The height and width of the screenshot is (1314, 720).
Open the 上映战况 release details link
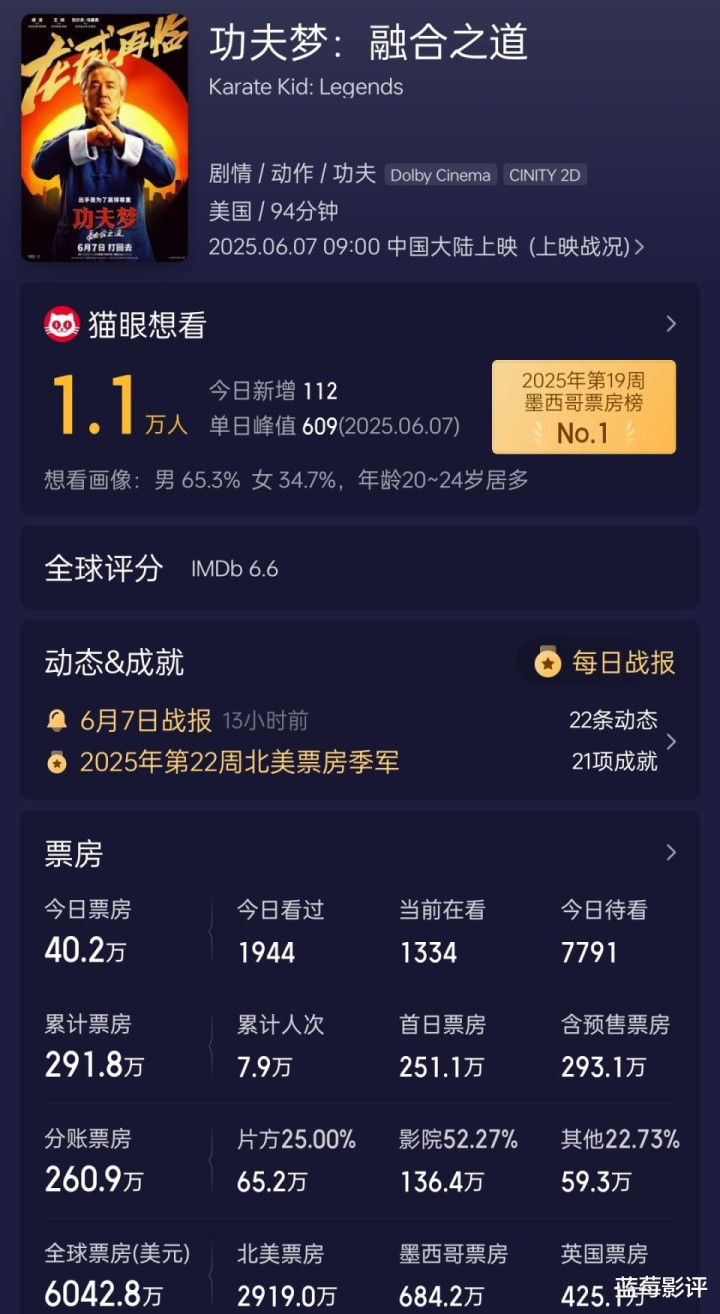588,247
